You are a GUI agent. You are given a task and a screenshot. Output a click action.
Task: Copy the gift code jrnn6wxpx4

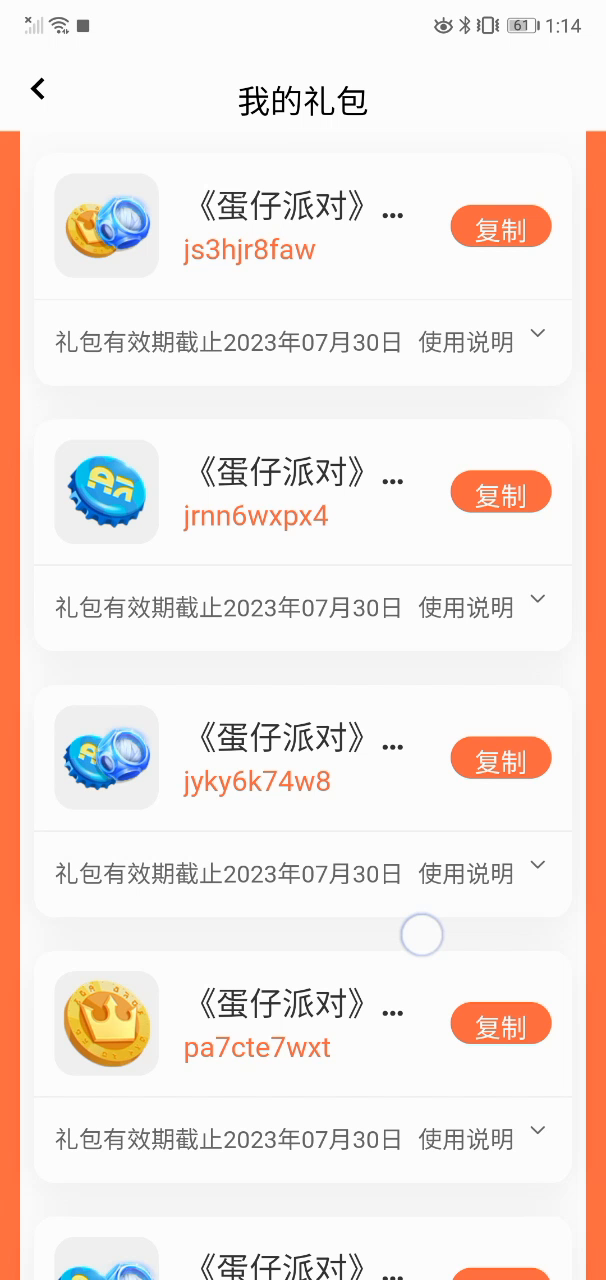[501, 492]
